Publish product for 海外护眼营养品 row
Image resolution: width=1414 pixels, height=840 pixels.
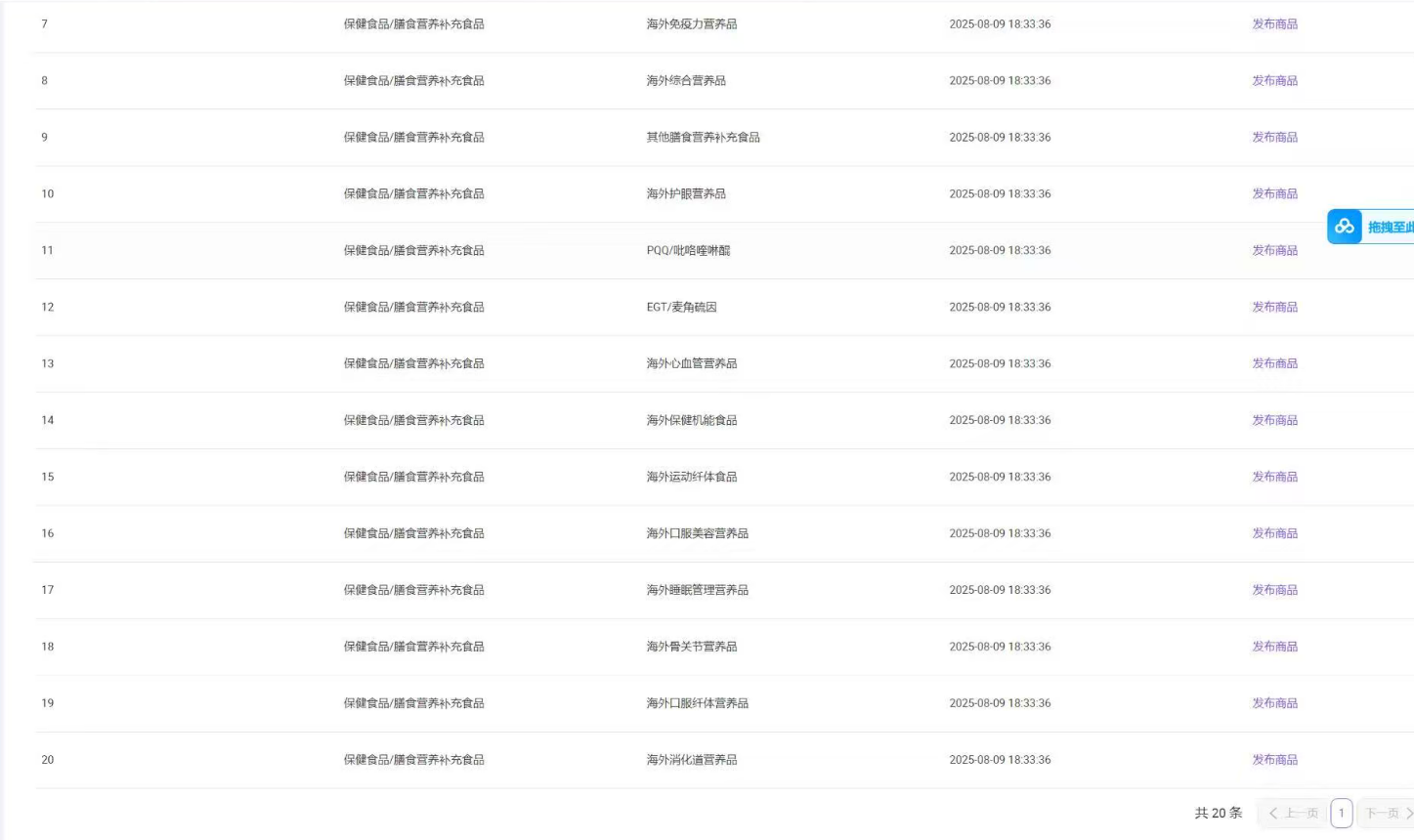pos(1274,194)
